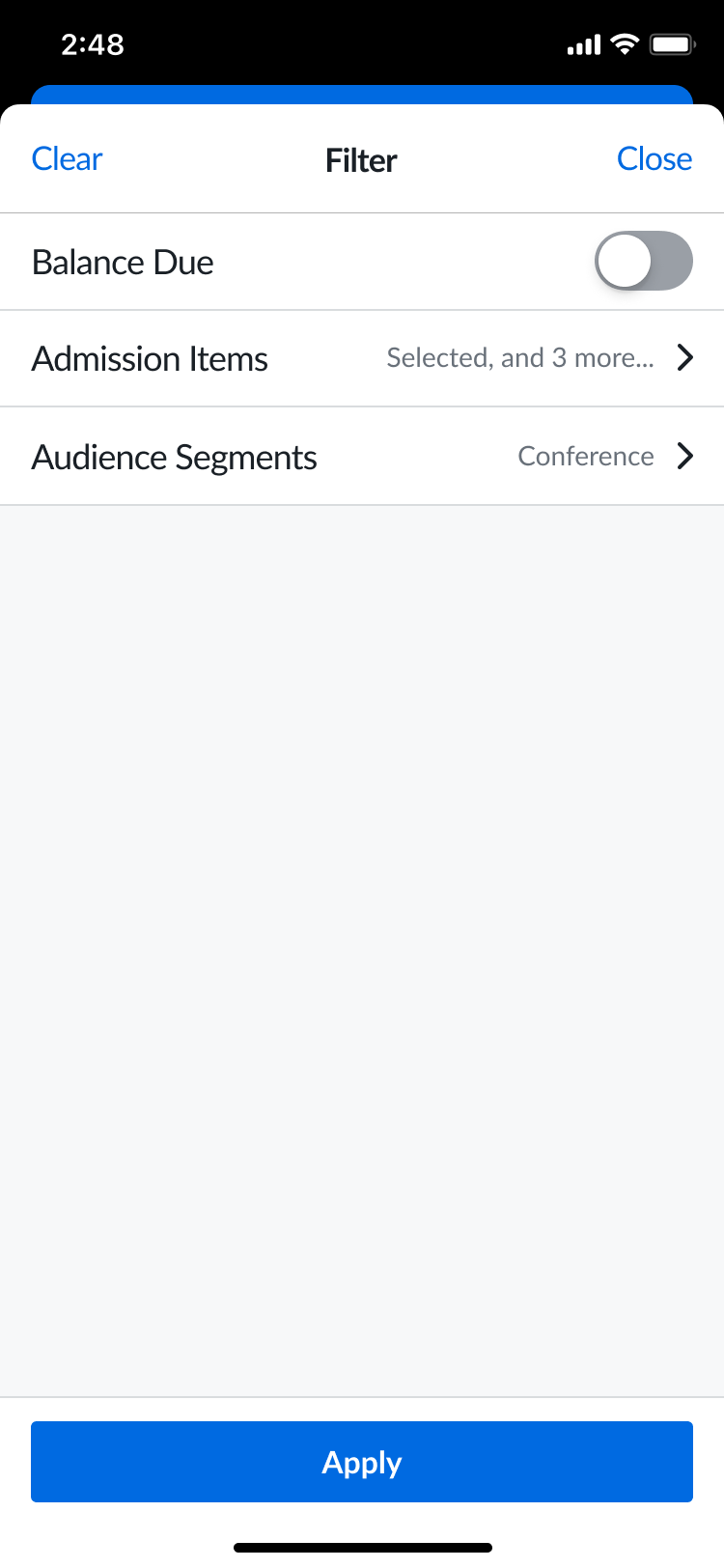This screenshot has width=724, height=1568.
Task: Clear all filters
Action: tap(67, 159)
